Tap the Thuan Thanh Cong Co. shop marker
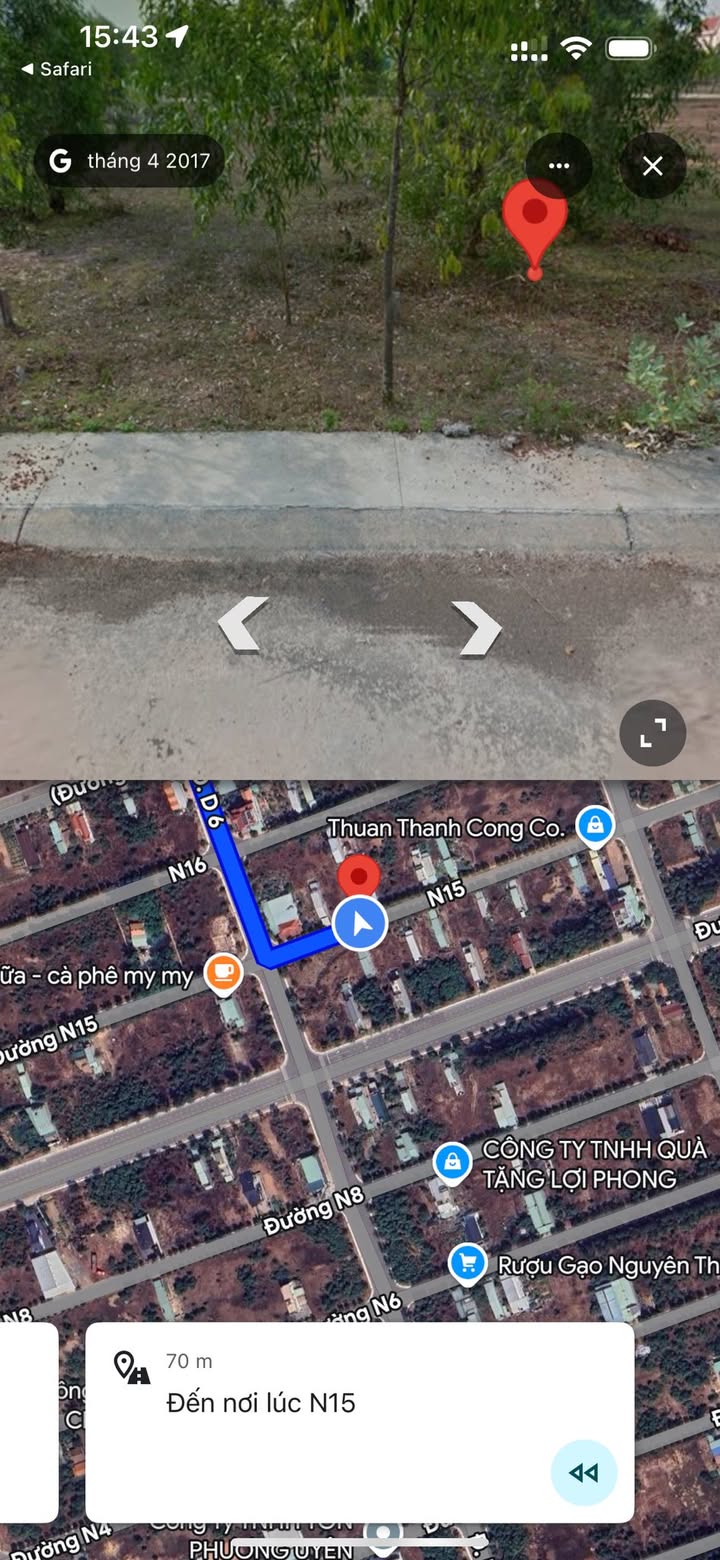Image resolution: width=720 pixels, height=1560 pixels. (x=595, y=826)
